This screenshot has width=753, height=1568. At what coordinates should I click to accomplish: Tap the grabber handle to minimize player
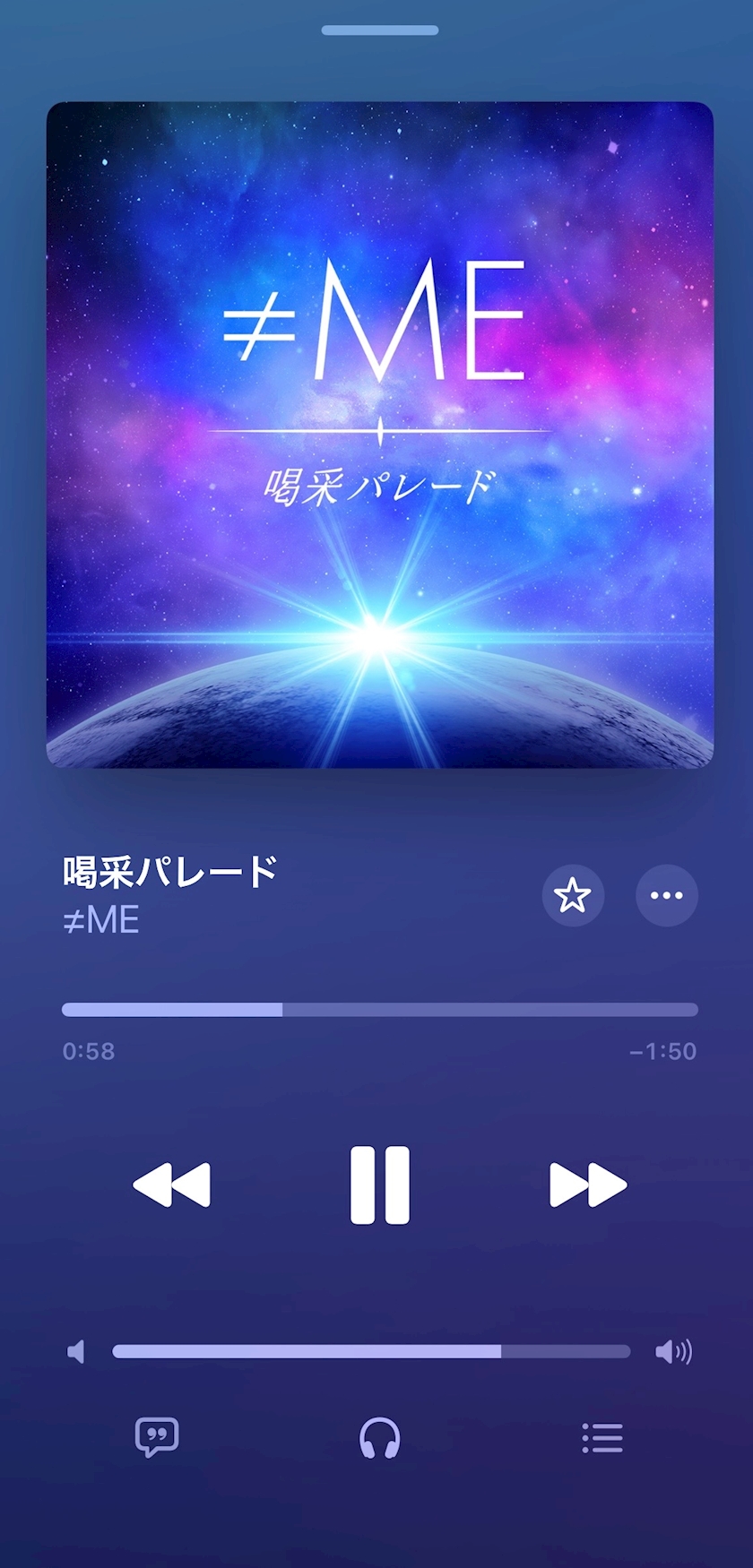tap(379, 30)
